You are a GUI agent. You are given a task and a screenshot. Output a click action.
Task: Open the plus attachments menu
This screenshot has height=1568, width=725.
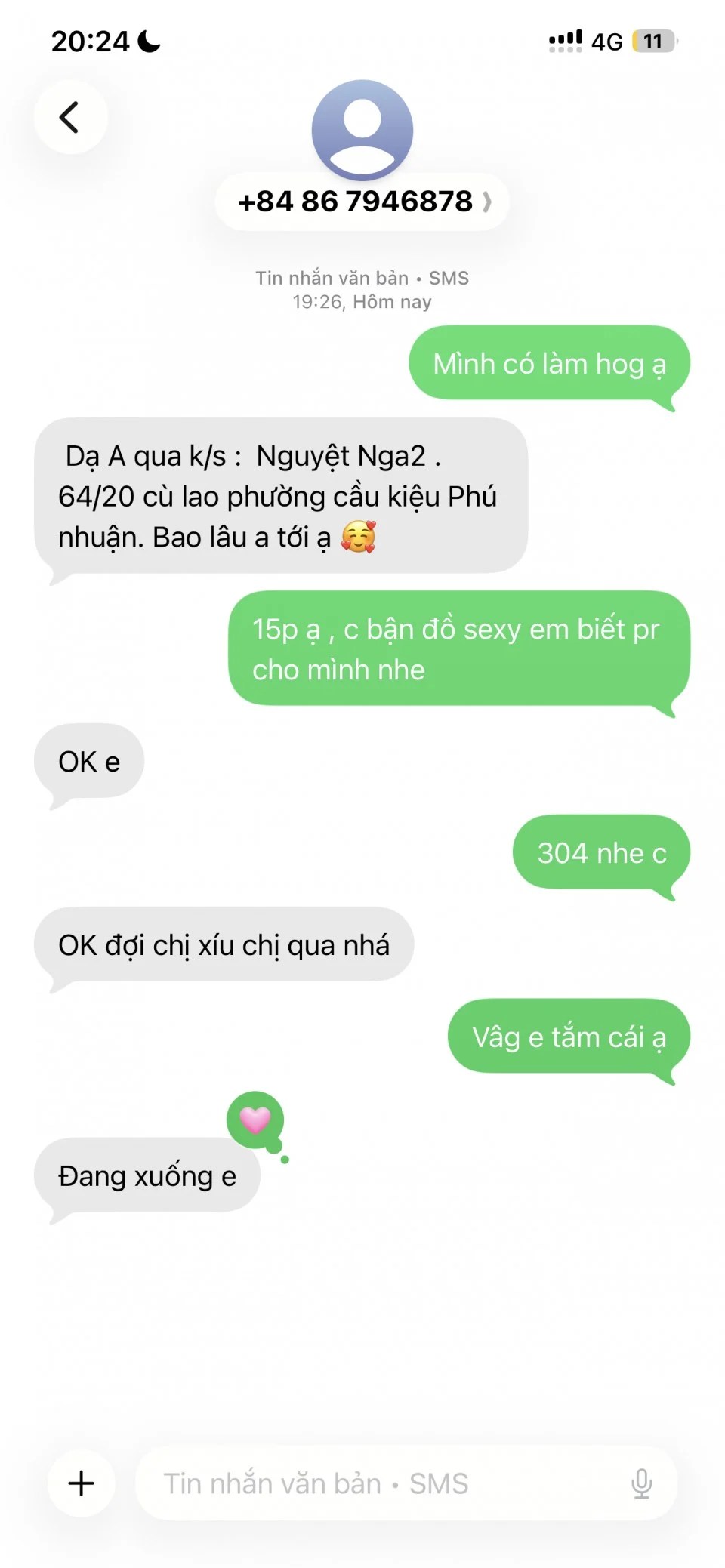tap(82, 1483)
